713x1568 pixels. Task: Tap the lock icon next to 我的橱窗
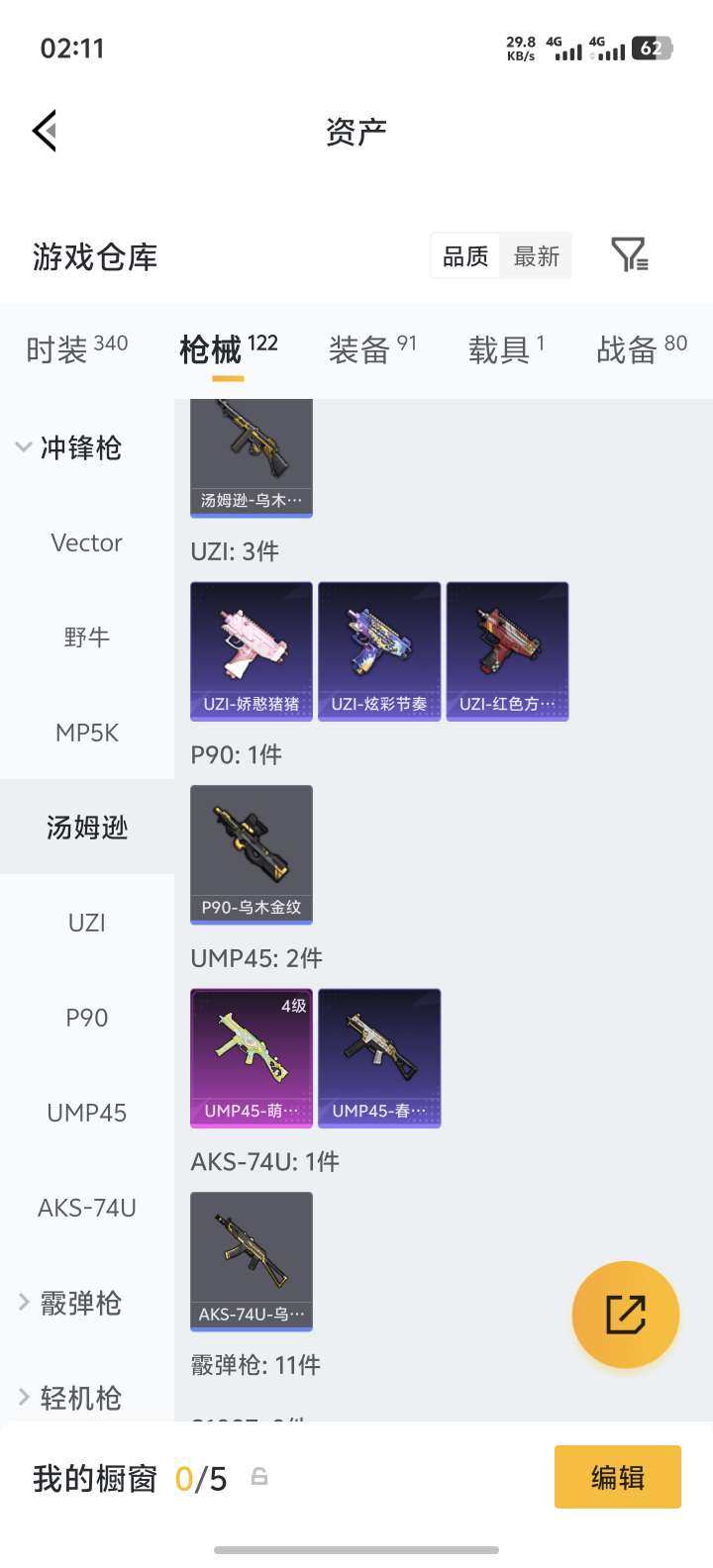coord(259,1477)
